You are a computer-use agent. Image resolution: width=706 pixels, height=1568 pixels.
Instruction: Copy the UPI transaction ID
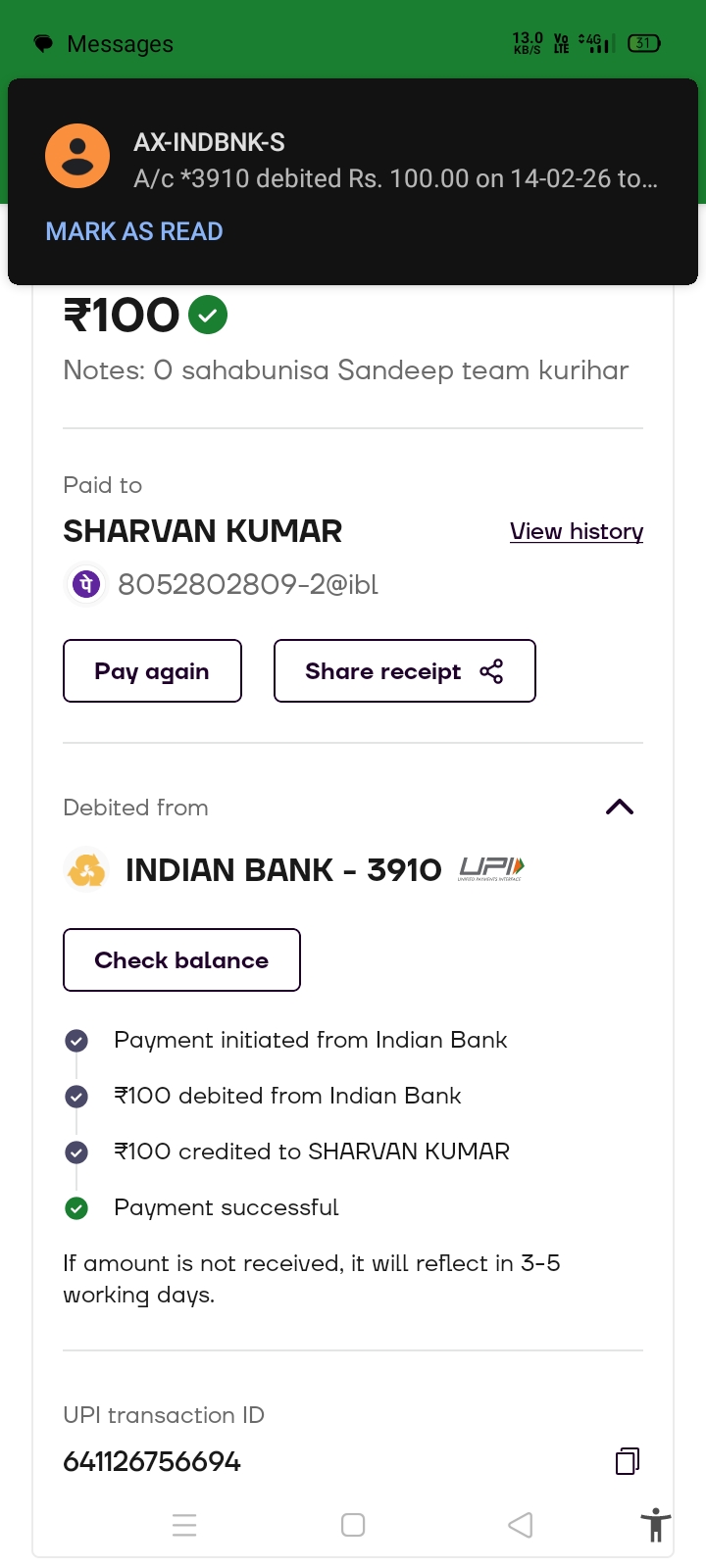coord(628,1461)
